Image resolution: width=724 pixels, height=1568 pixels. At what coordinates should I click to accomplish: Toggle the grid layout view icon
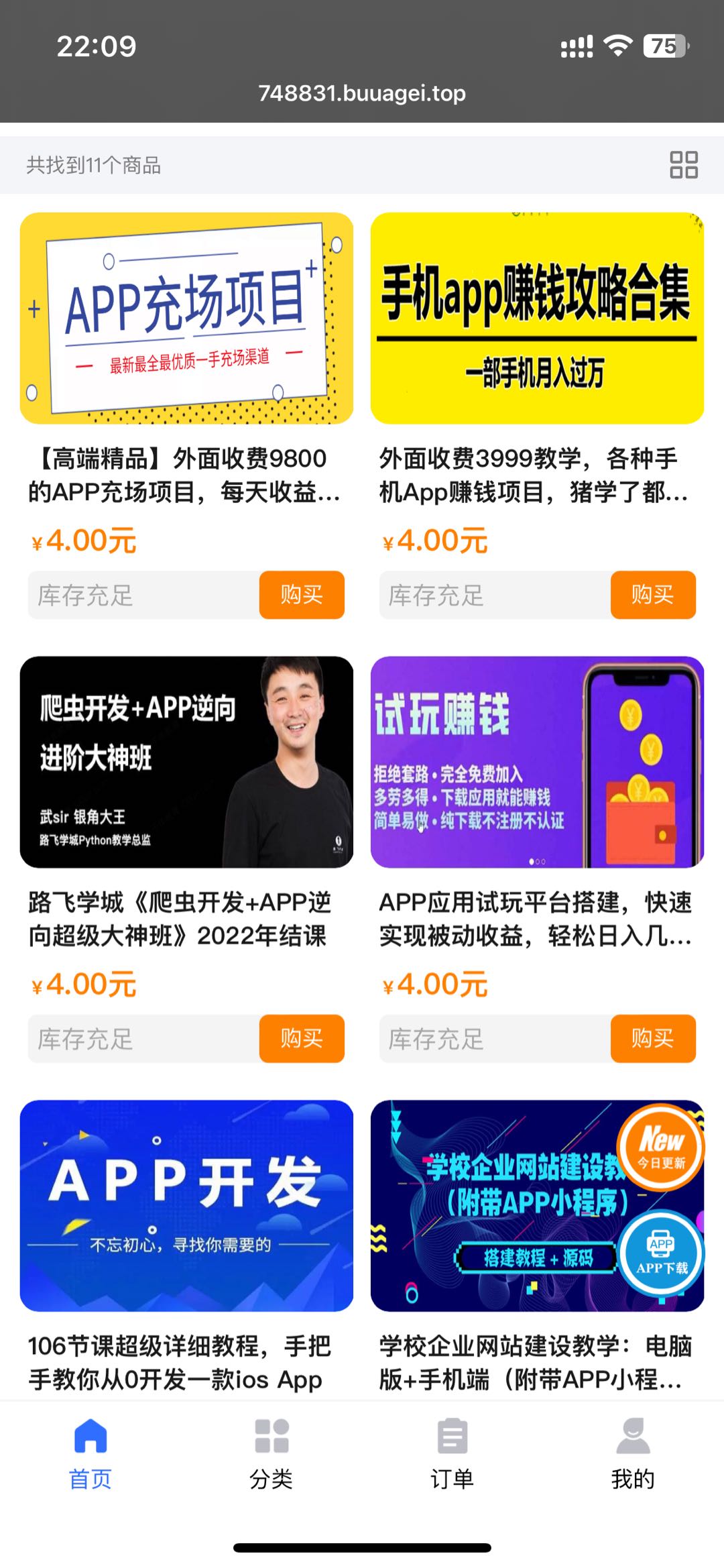point(683,165)
